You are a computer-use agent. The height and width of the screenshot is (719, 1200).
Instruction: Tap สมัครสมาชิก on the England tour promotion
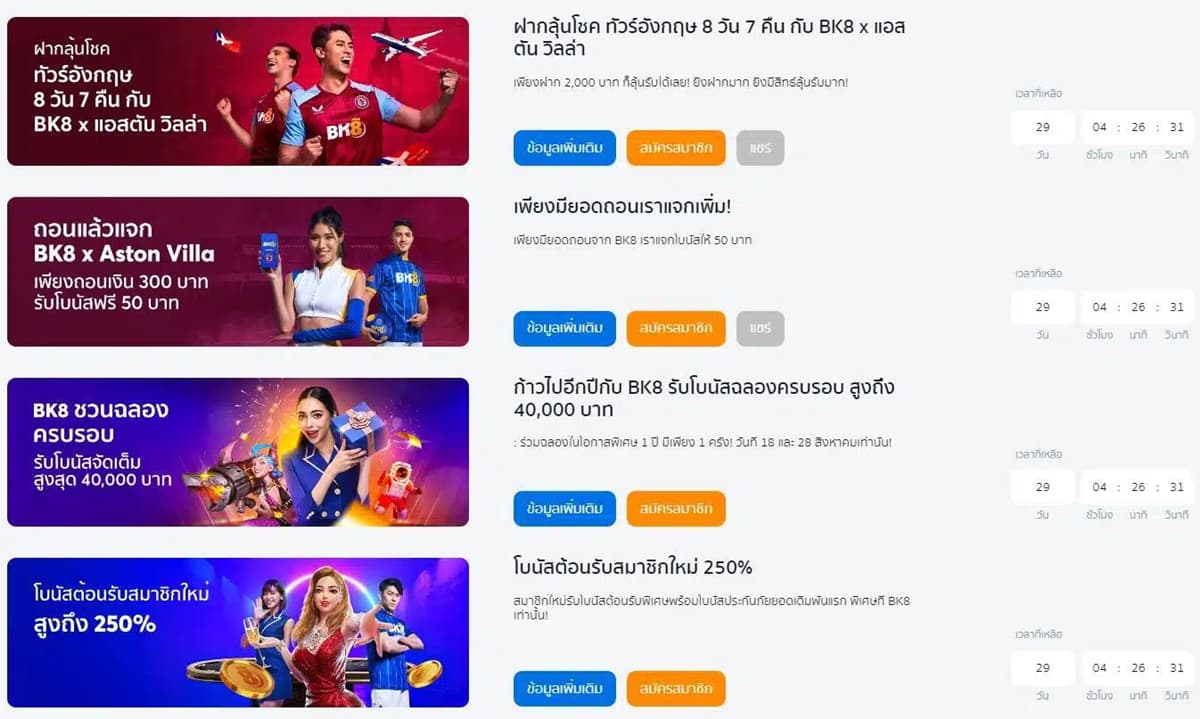676,148
